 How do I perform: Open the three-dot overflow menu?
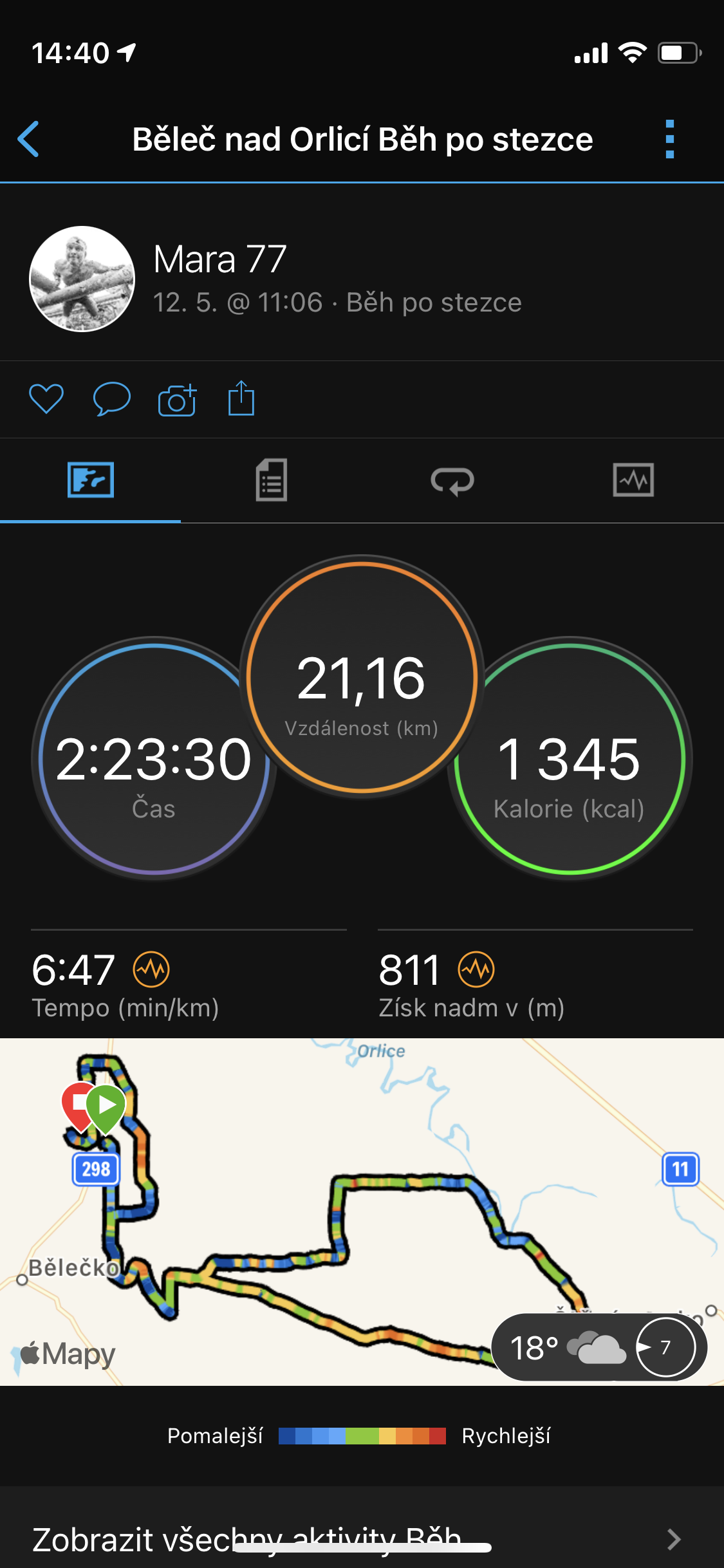point(669,139)
